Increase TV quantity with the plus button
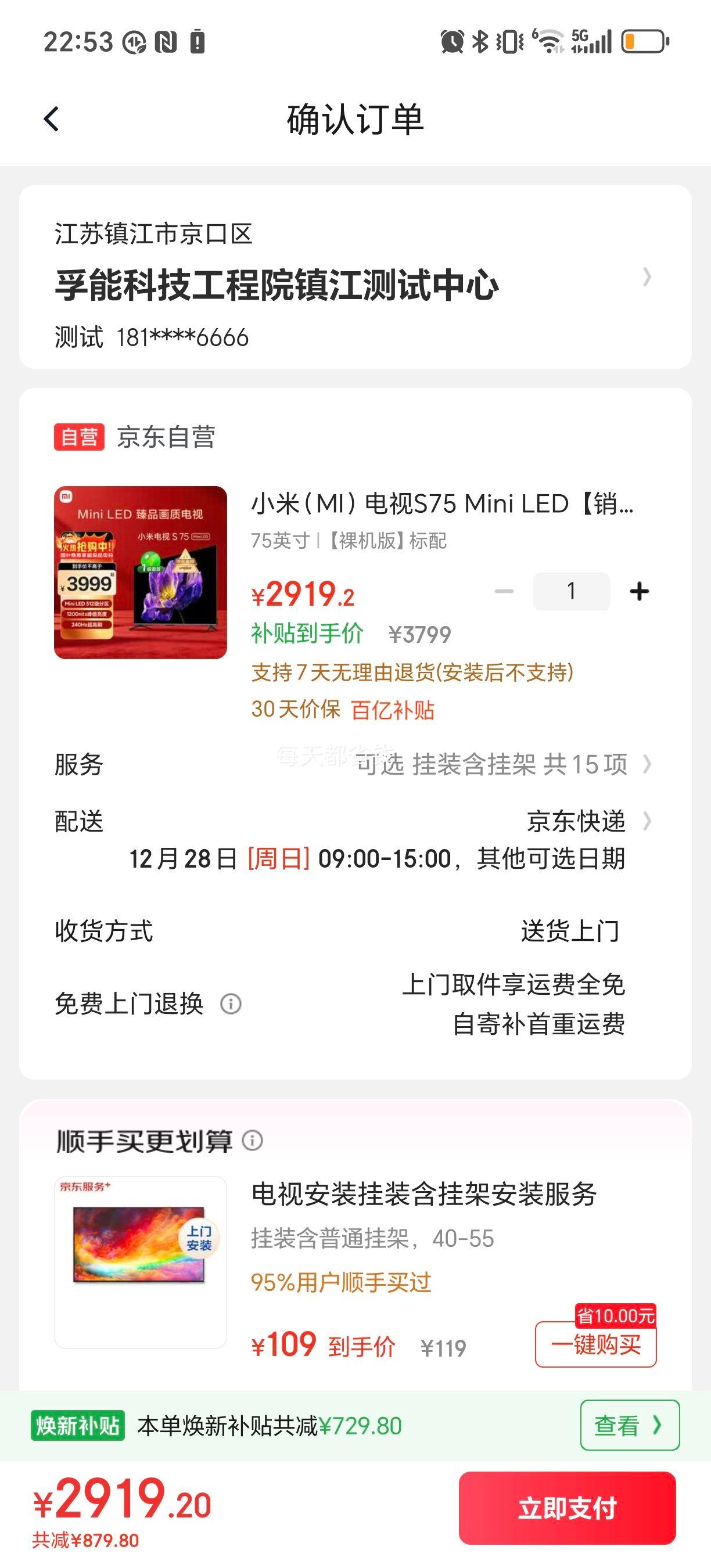The height and width of the screenshot is (1568, 711). (x=639, y=591)
